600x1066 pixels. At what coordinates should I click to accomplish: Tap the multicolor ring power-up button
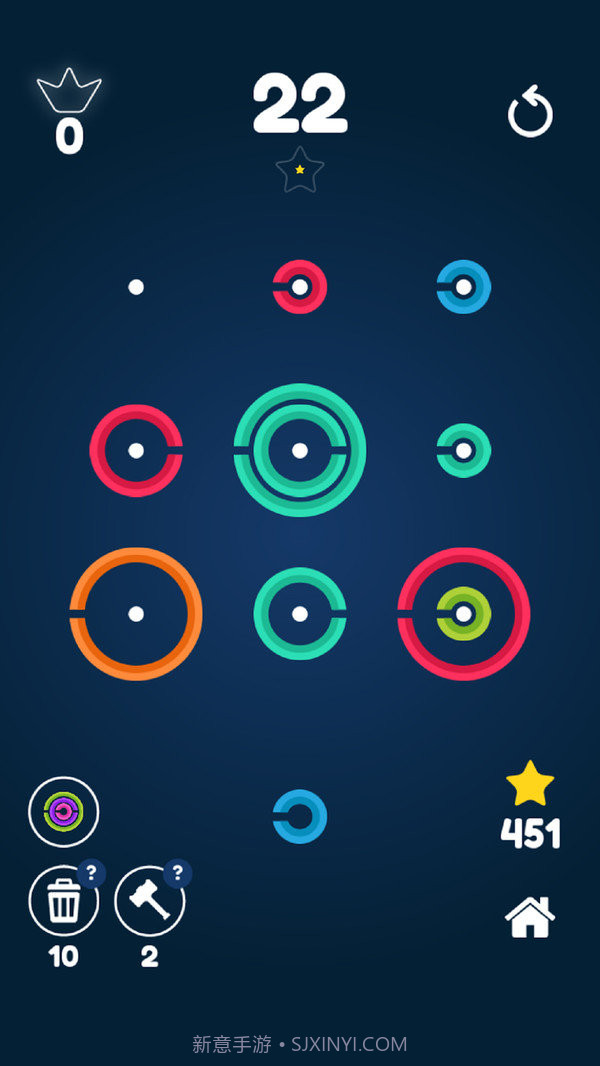click(x=63, y=812)
